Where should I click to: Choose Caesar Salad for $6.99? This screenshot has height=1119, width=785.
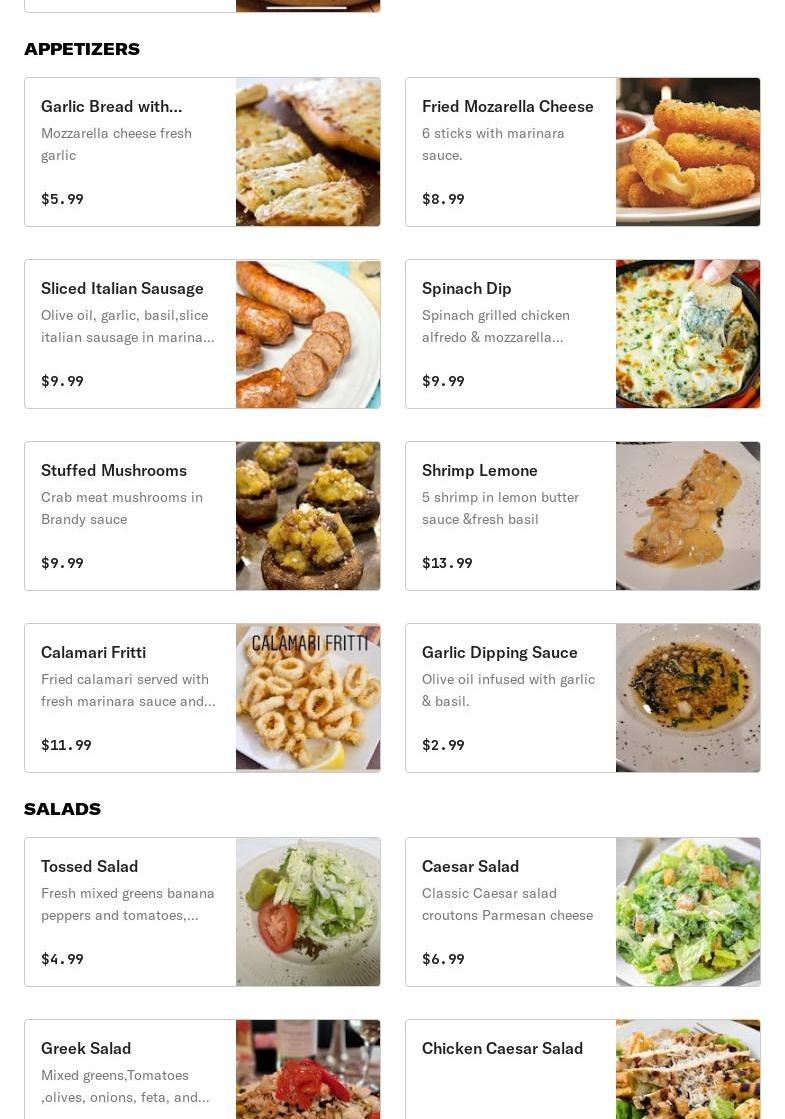click(582, 912)
